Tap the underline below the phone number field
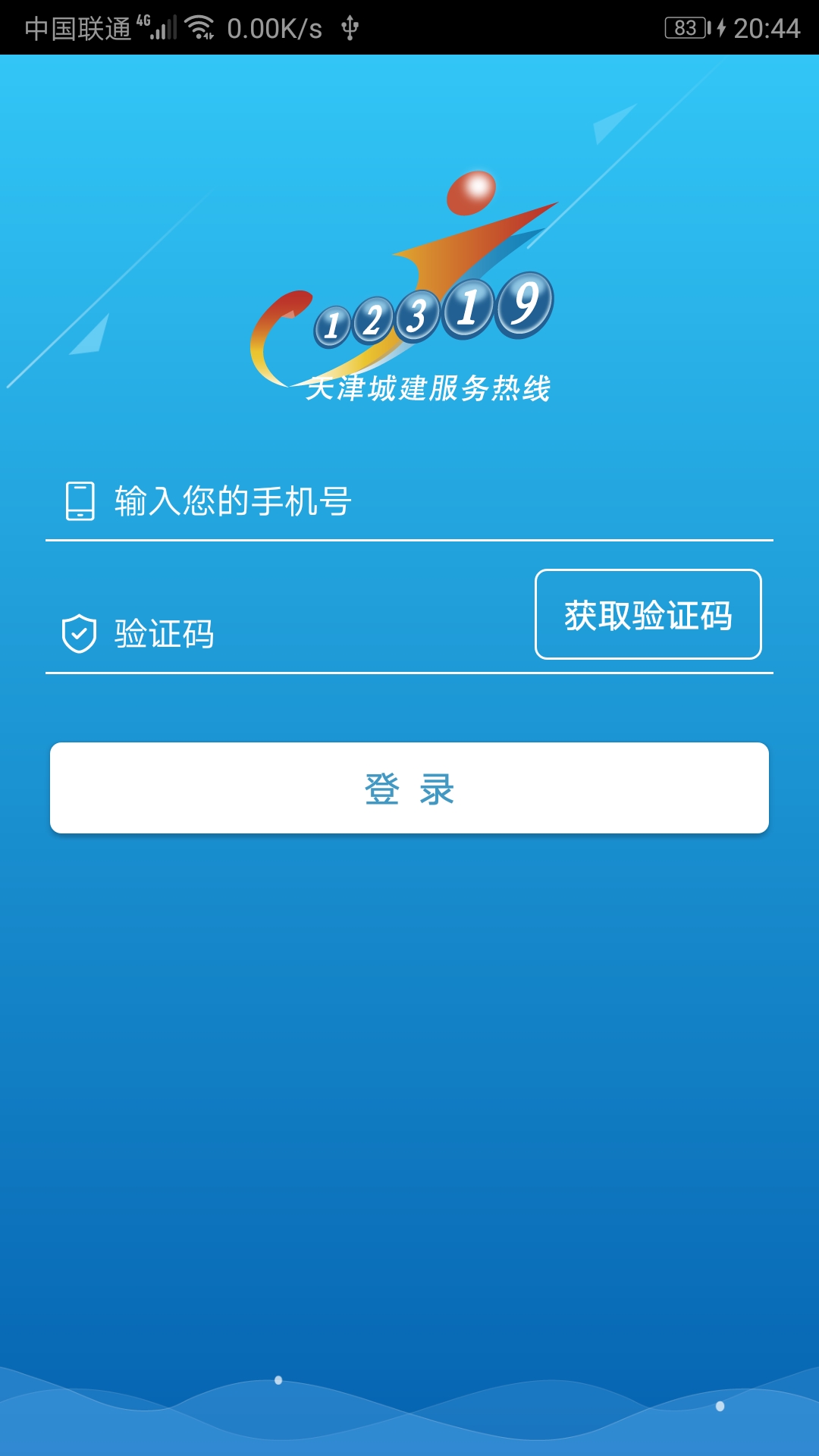The width and height of the screenshot is (819, 1456). click(x=409, y=540)
